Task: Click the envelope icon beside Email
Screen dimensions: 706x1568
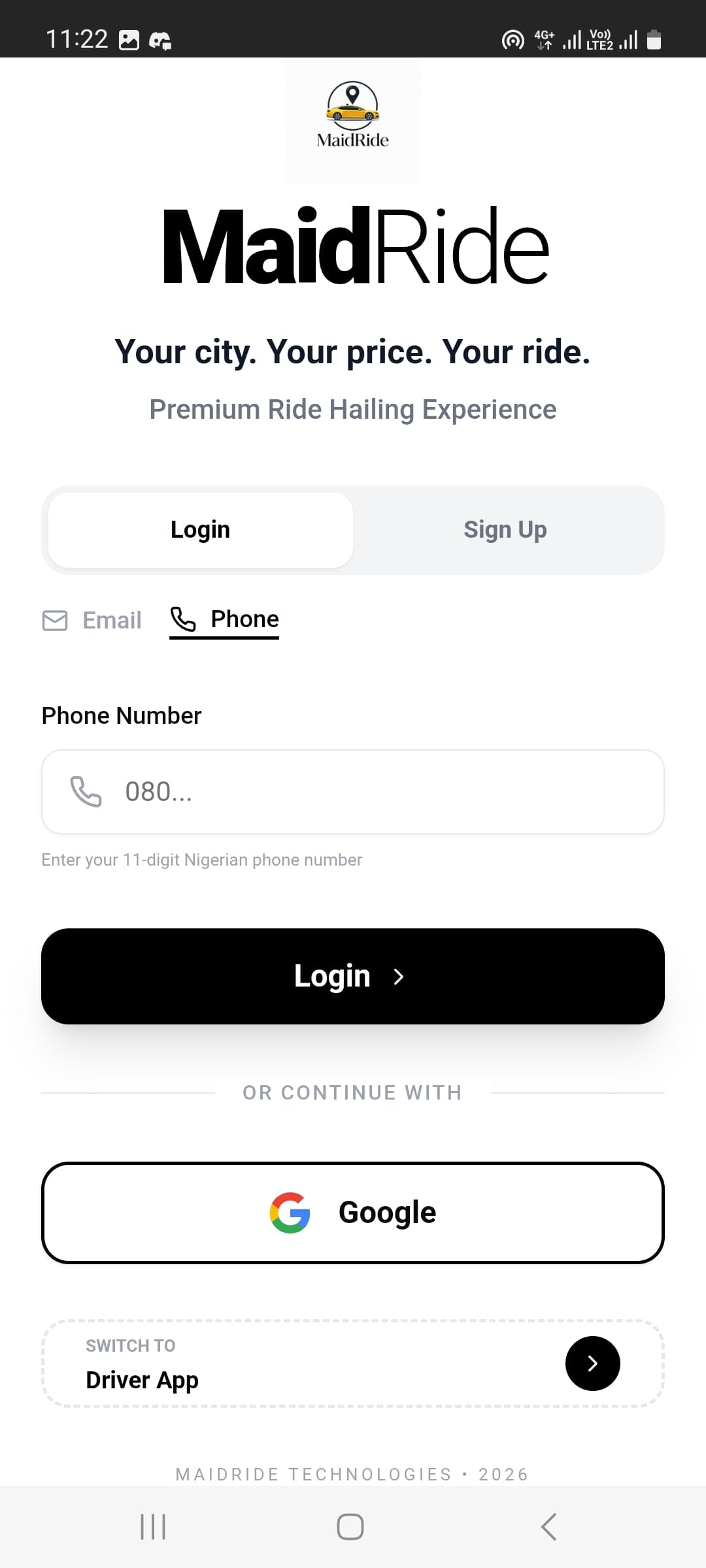Action: pos(55,621)
